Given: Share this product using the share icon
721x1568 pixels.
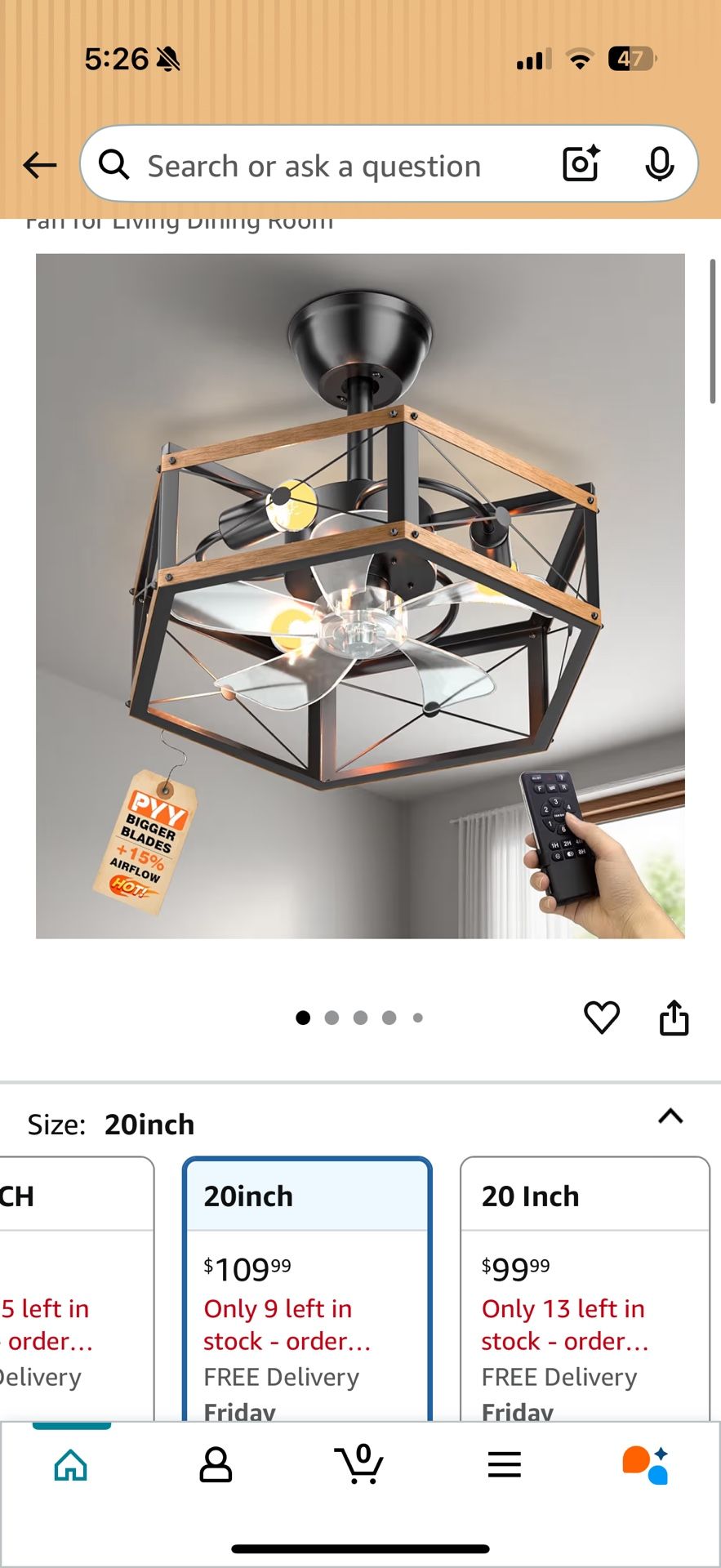Looking at the screenshot, I should pos(673,1018).
